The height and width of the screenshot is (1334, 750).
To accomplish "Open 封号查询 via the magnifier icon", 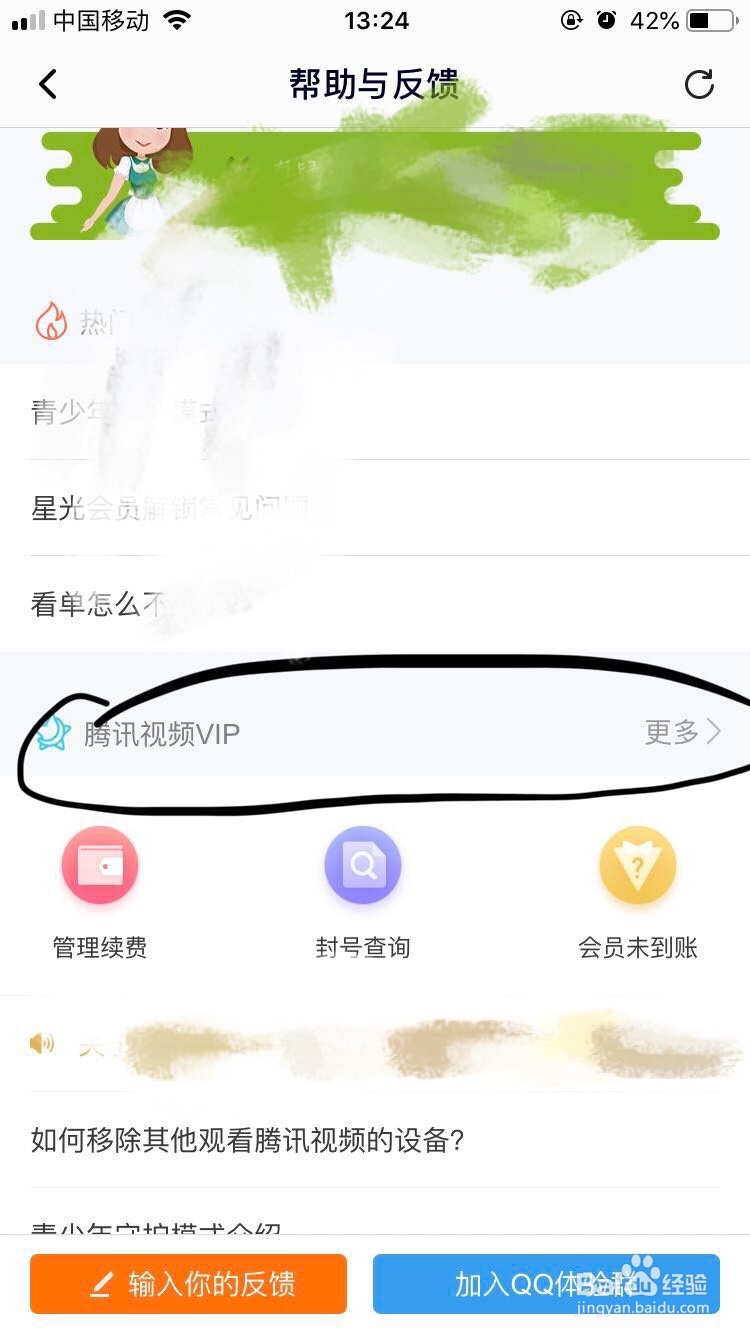I will click(x=362, y=865).
